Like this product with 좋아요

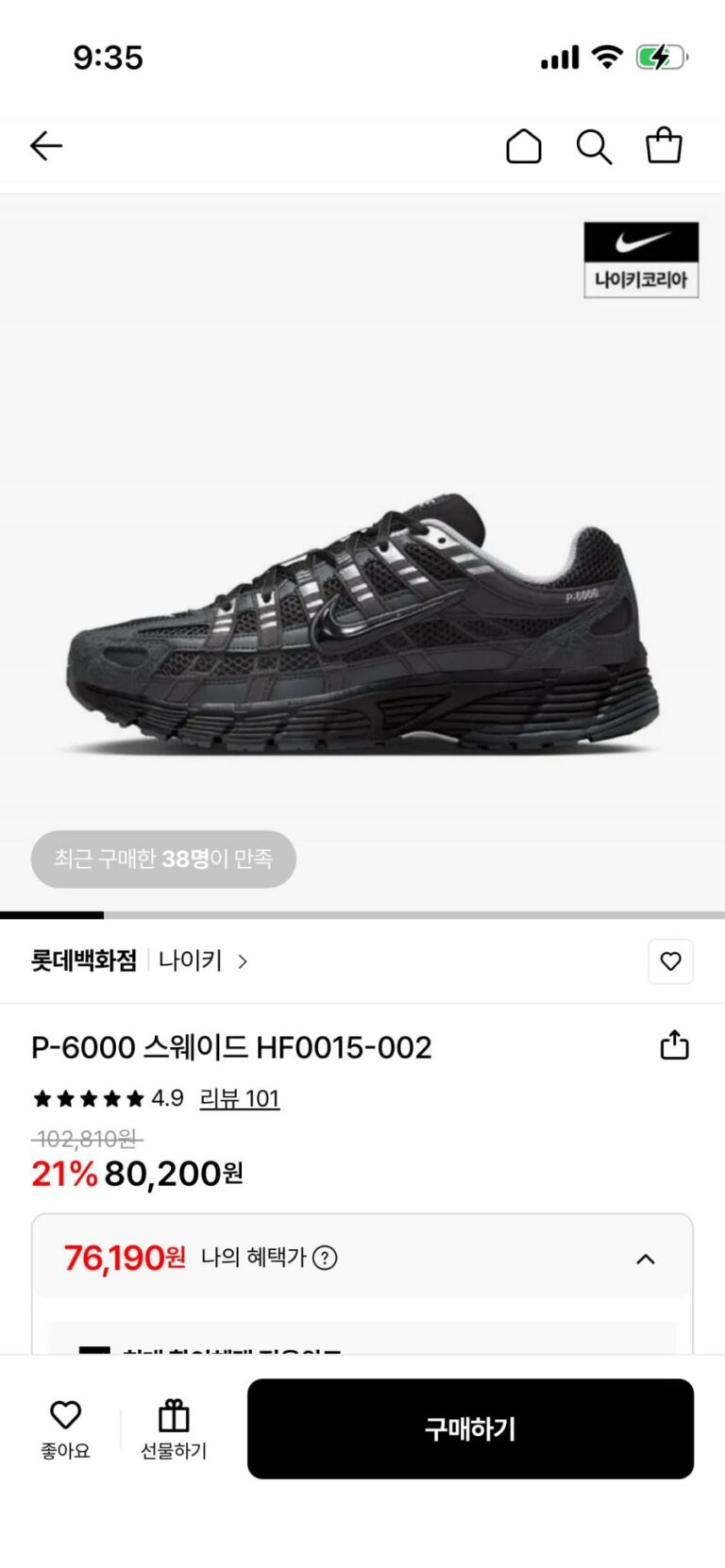[65, 1428]
